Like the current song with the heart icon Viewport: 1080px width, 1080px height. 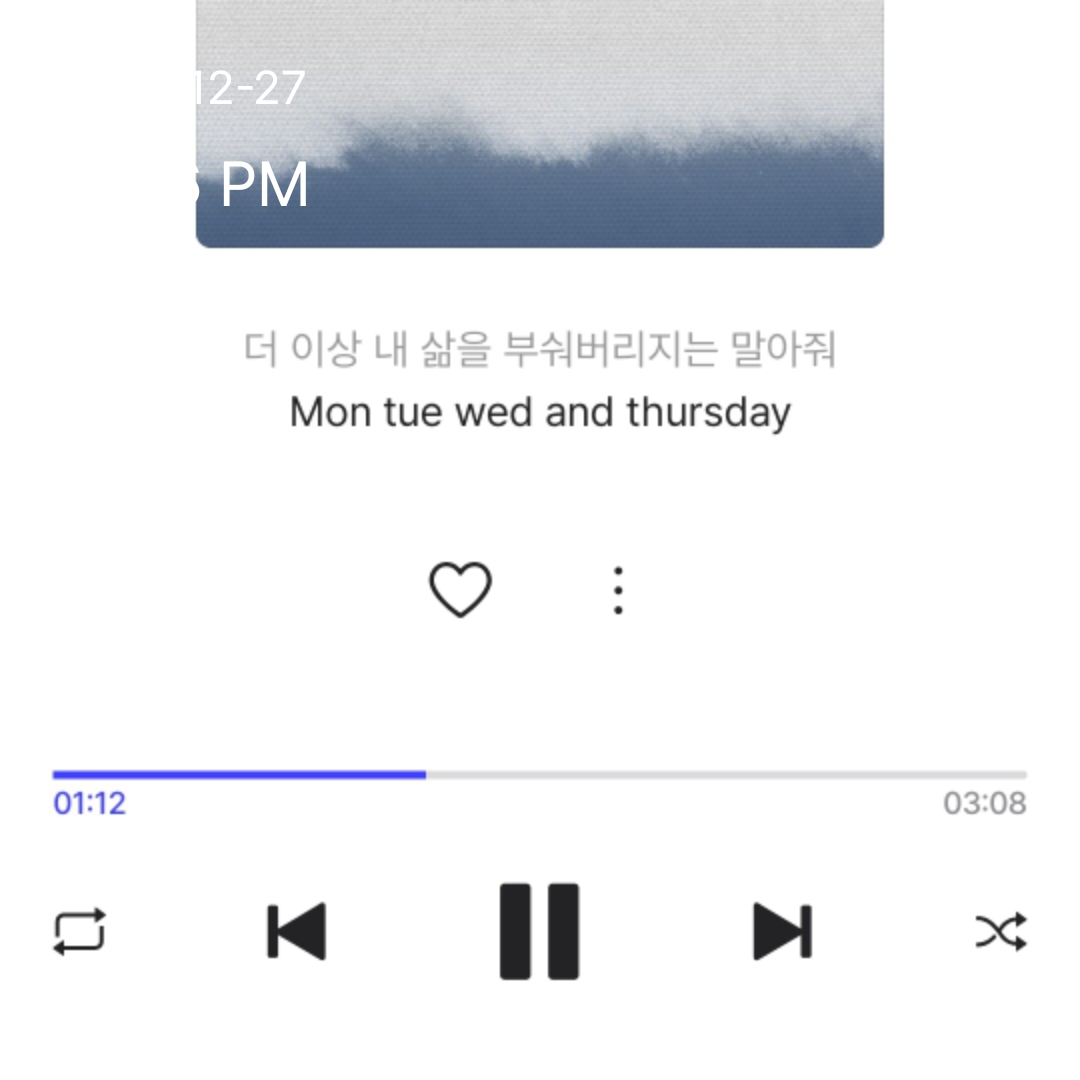(460, 589)
